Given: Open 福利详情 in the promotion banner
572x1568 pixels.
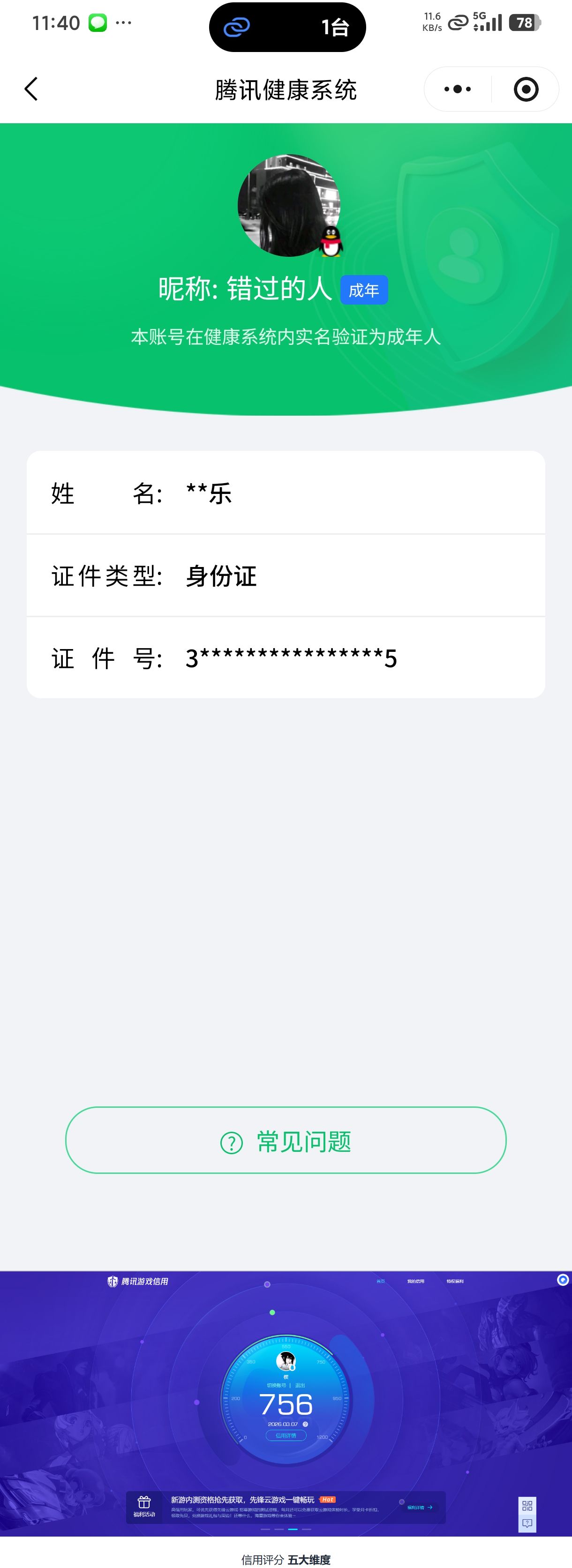Looking at the screenshot, I should point(418,1507).
